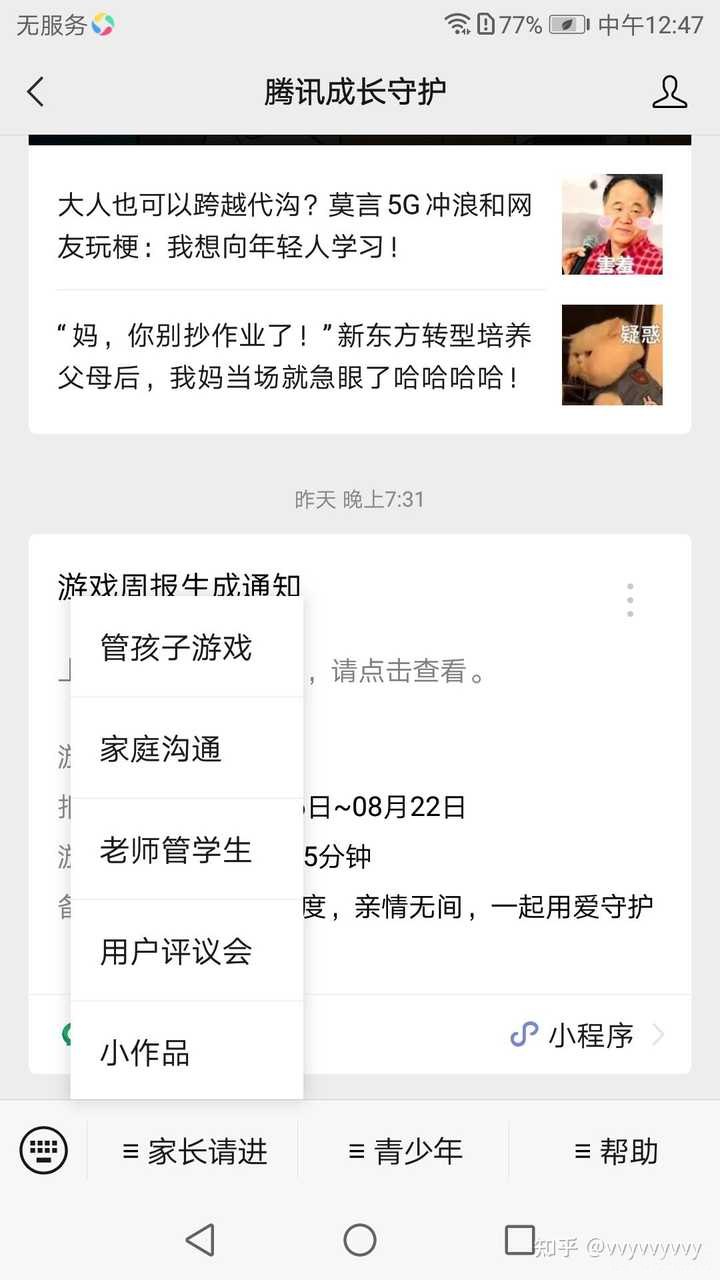Tap the Android circle home button
Image resolution: width=720 pixels, height=1280 pixels.
(360, 1239)
